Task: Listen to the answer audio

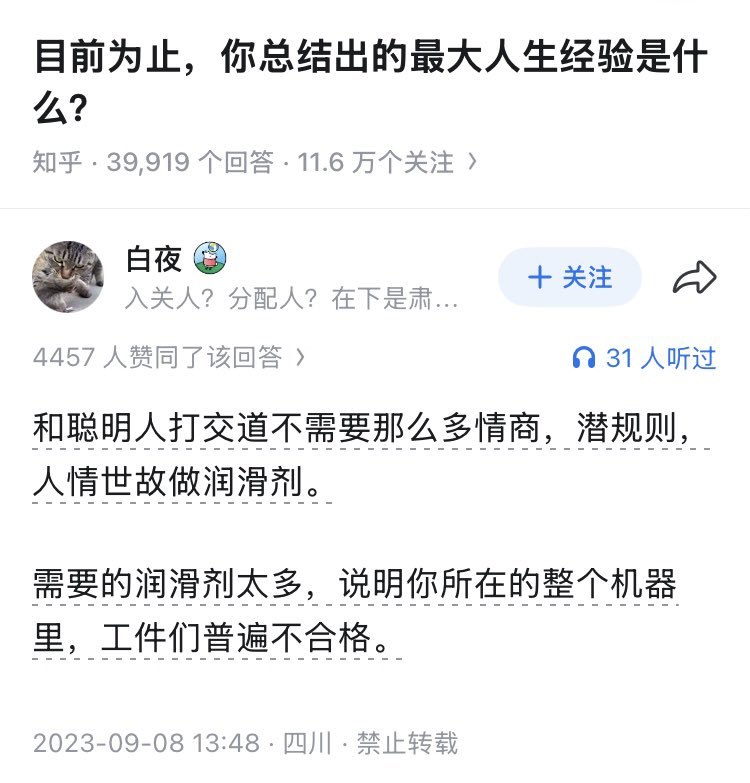Action: [x=645, y=358]
